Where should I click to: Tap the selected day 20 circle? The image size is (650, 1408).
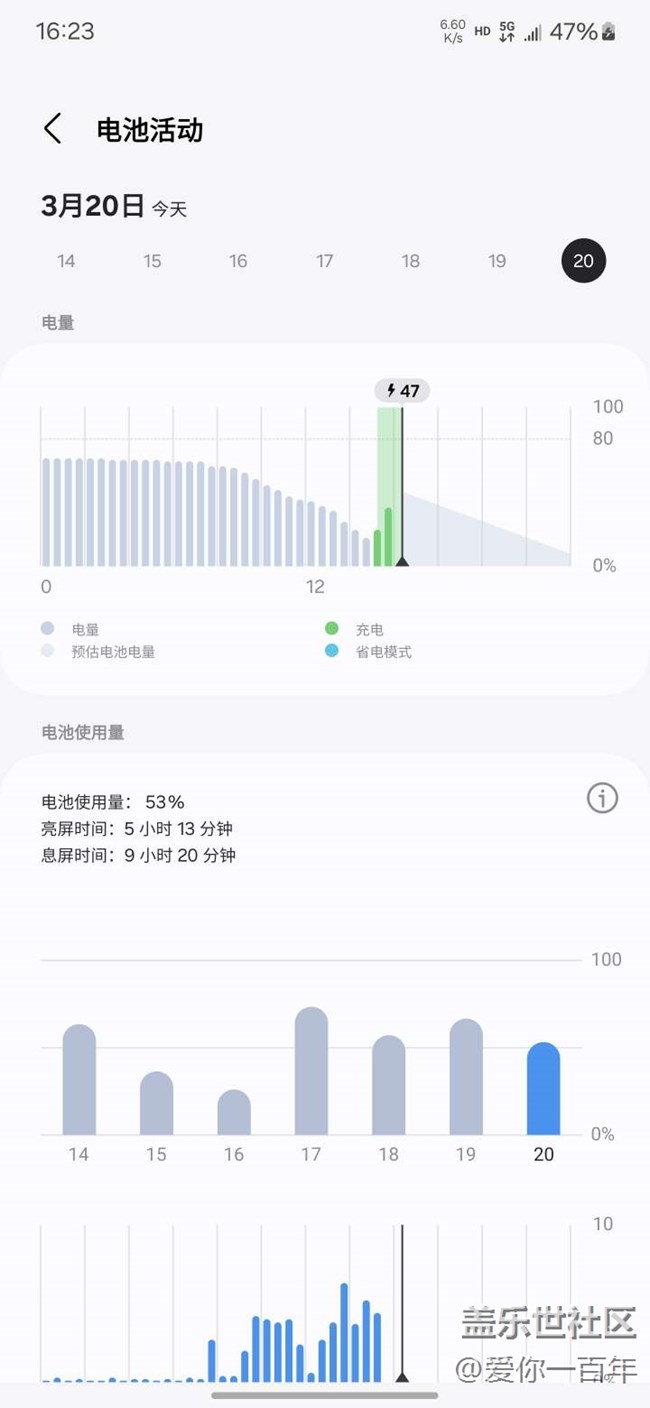583,261
